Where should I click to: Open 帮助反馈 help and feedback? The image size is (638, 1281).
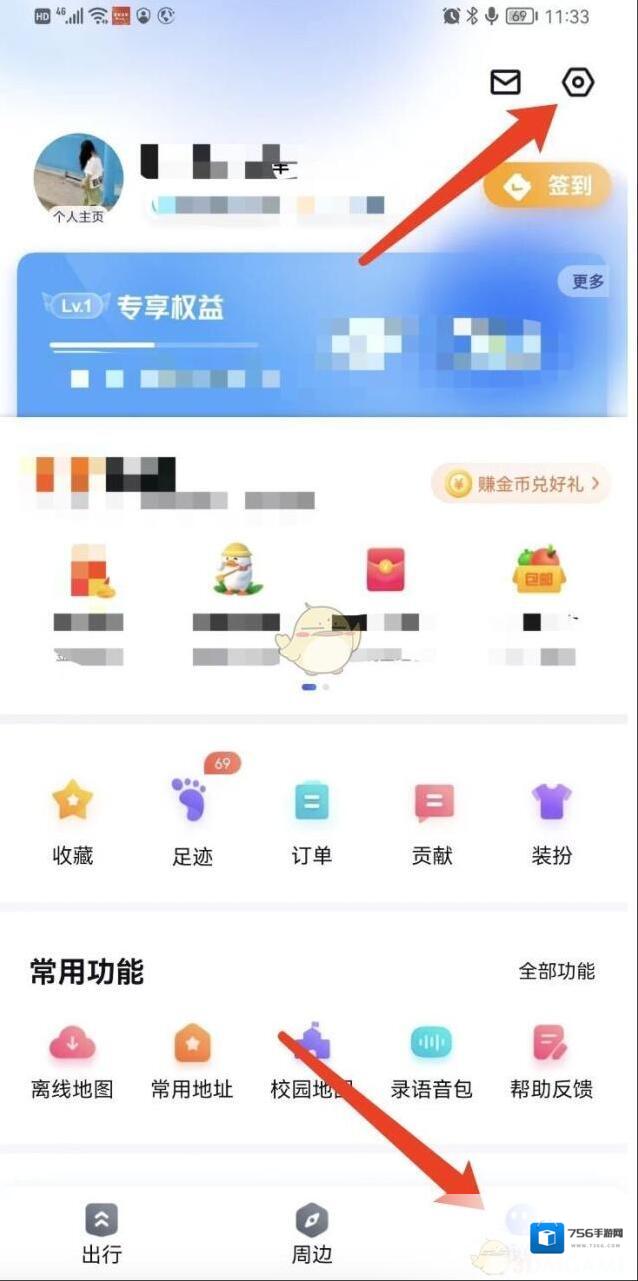(x=551, y=1063)
